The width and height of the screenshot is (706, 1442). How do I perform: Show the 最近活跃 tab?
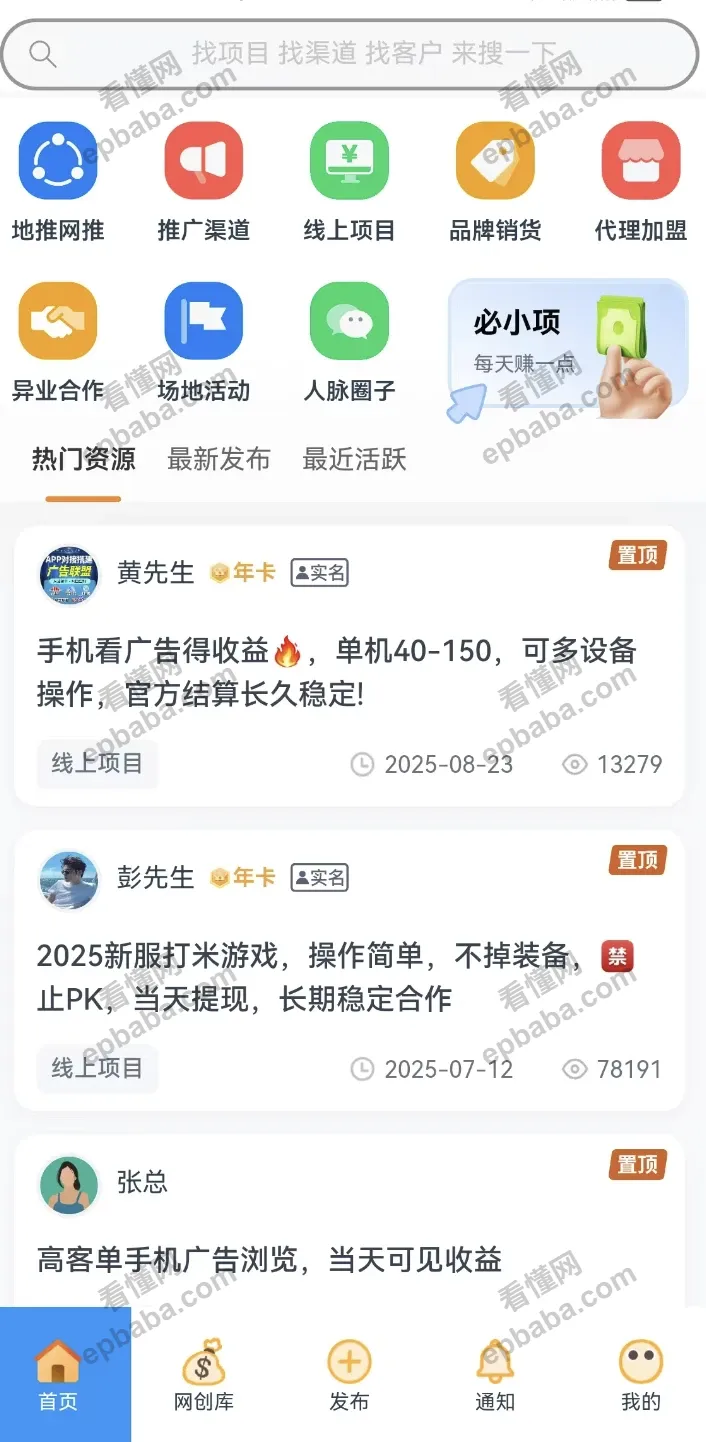(354, 460)
